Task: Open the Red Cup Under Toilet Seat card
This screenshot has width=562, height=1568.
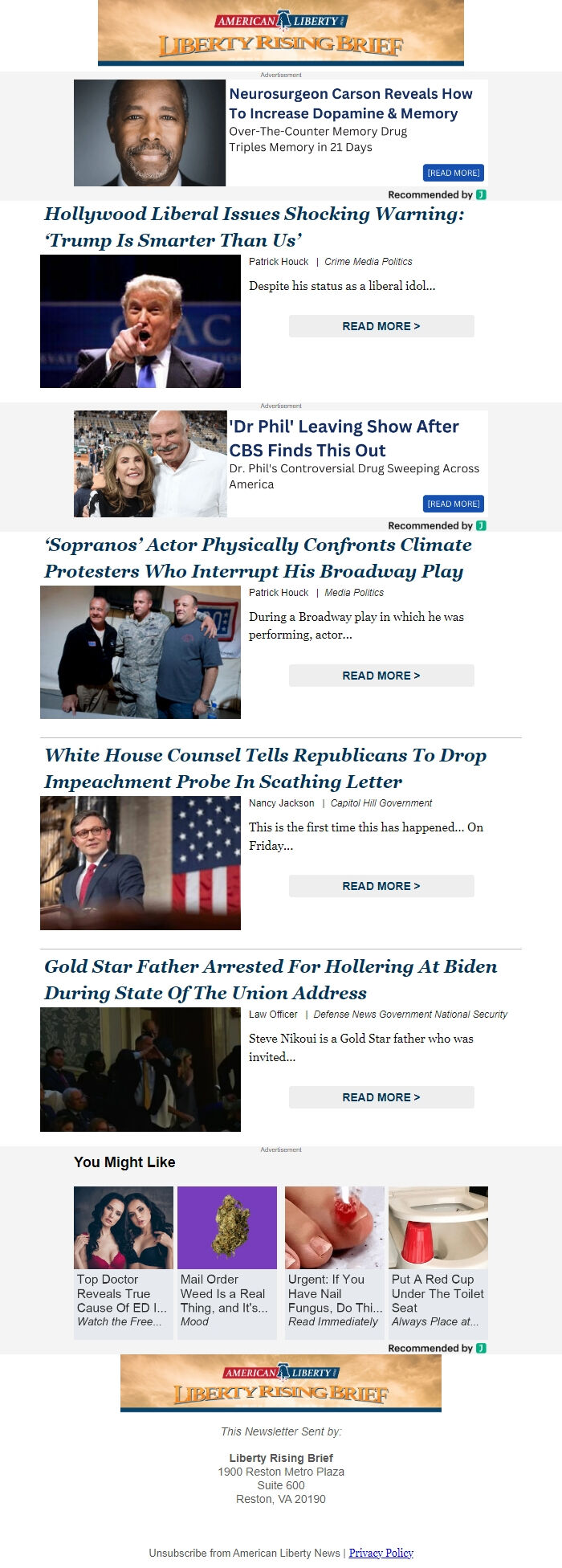Action: pos(438,1261)
